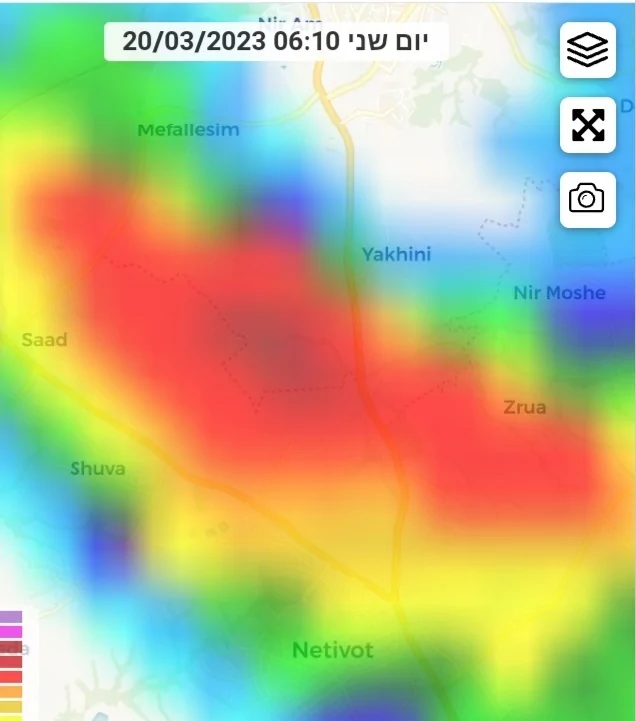Open the map layers menu
The height and width of the screenshot is (721, 636).
[587, 51]
